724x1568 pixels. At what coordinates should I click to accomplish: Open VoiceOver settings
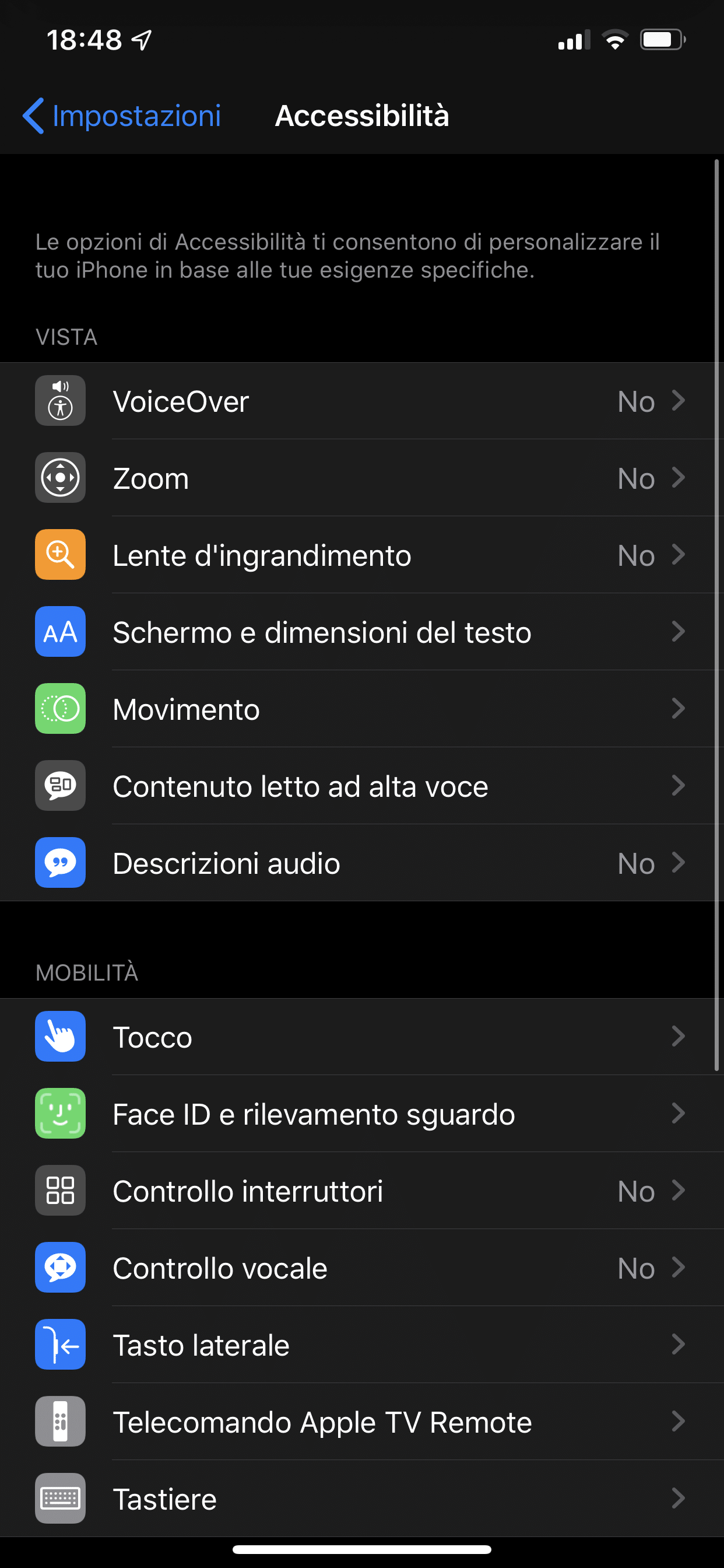(x=362, y=401)
